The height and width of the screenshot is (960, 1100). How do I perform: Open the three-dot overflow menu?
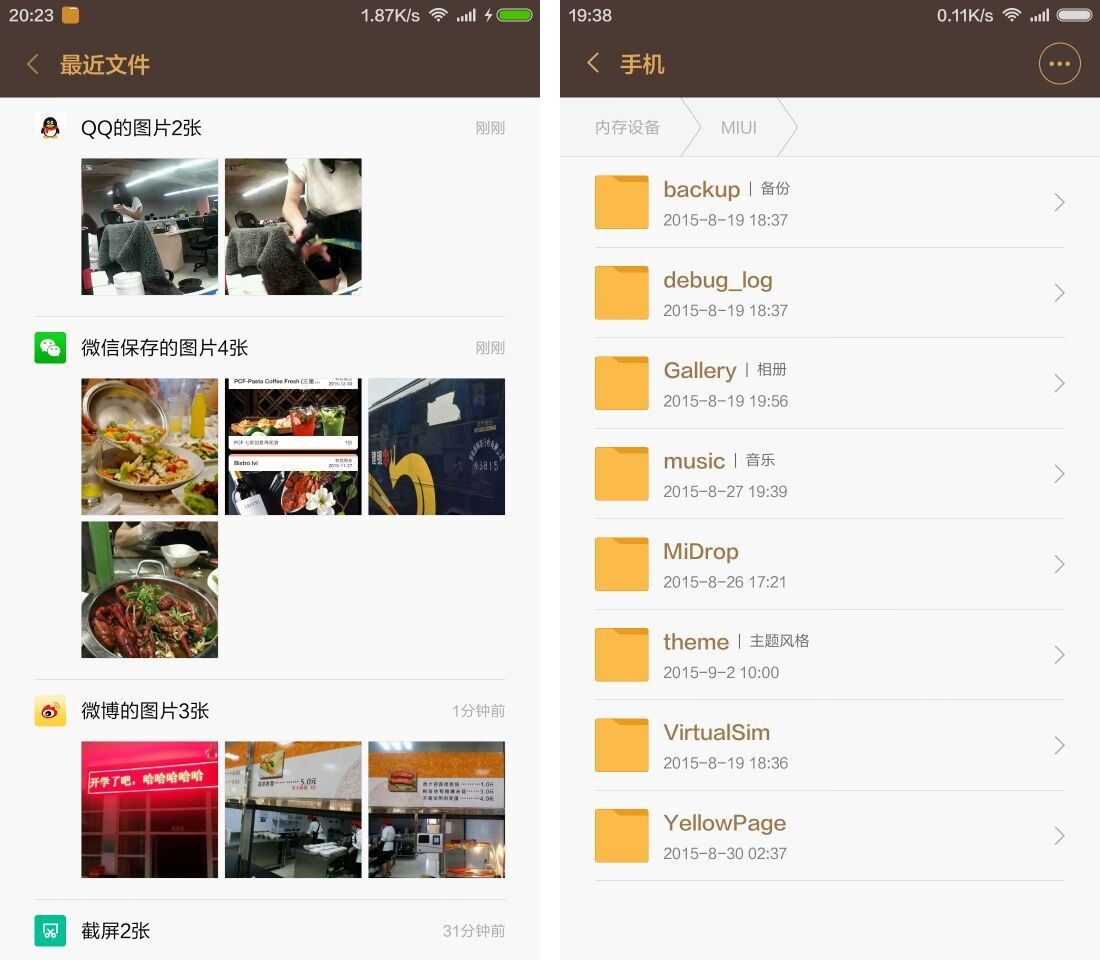coord(1059,64)
